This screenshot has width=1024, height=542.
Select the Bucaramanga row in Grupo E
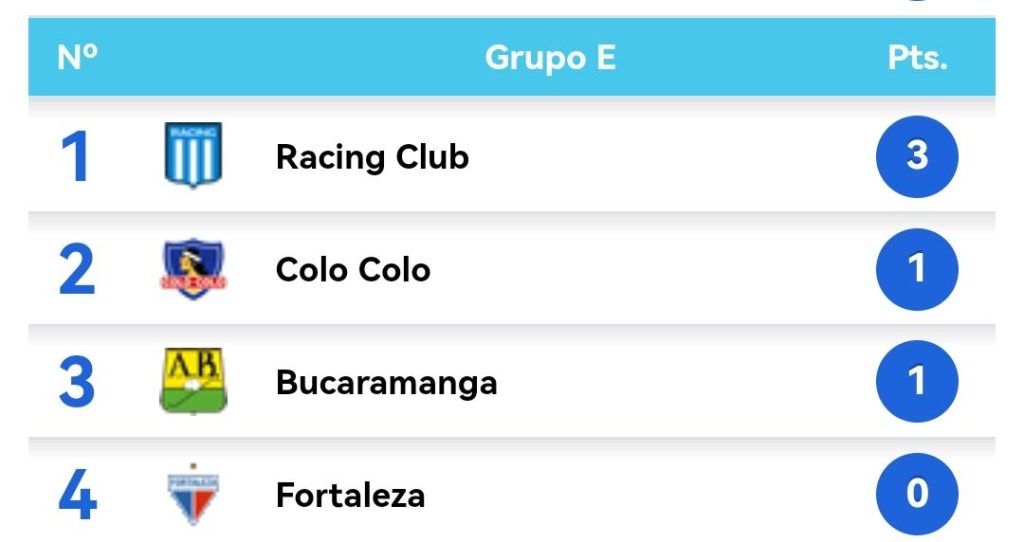pyautogui.click(x=386, y=383)
